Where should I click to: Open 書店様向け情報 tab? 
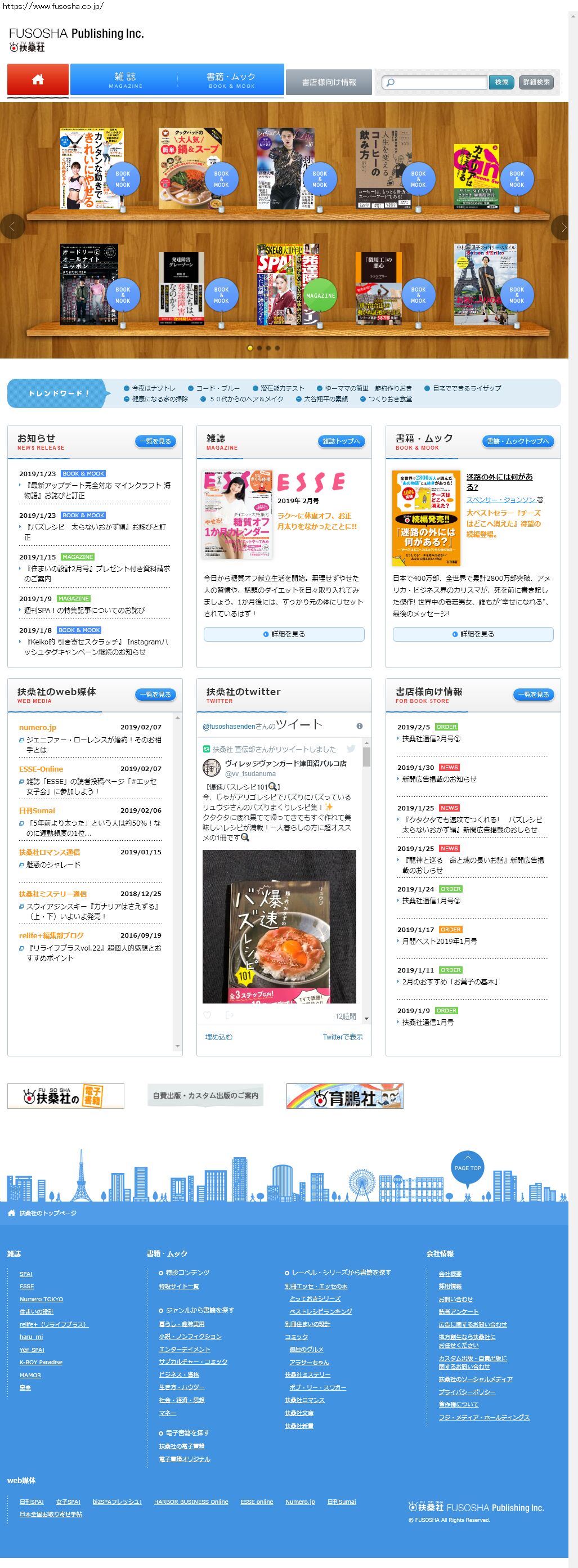point(329,82)
